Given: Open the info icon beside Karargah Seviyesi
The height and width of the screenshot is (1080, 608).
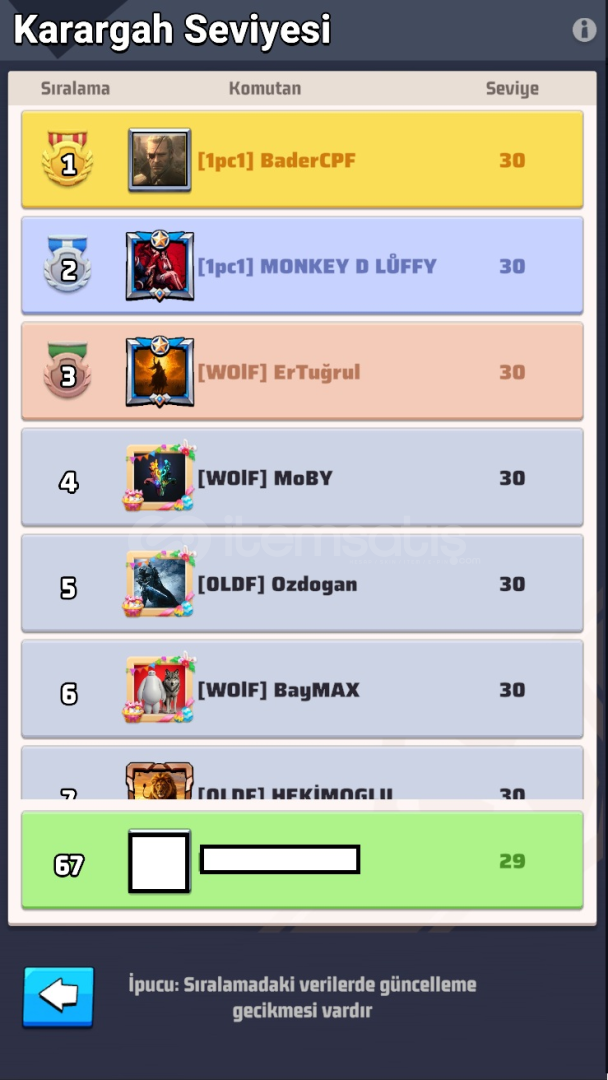Looking at the screenshot, I should point(584,30).
